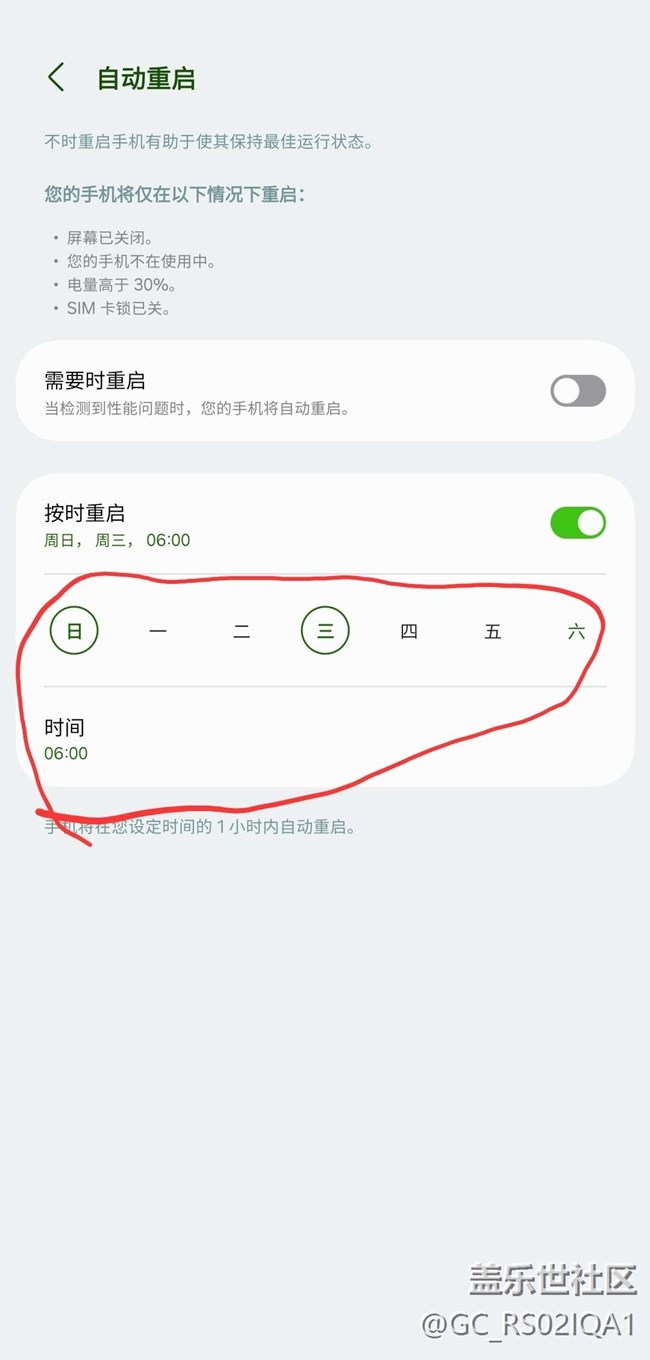This screenshot has height=1360, width=650.
Task: Go back from the 自动重启 screen
Action: click(56, 78)
